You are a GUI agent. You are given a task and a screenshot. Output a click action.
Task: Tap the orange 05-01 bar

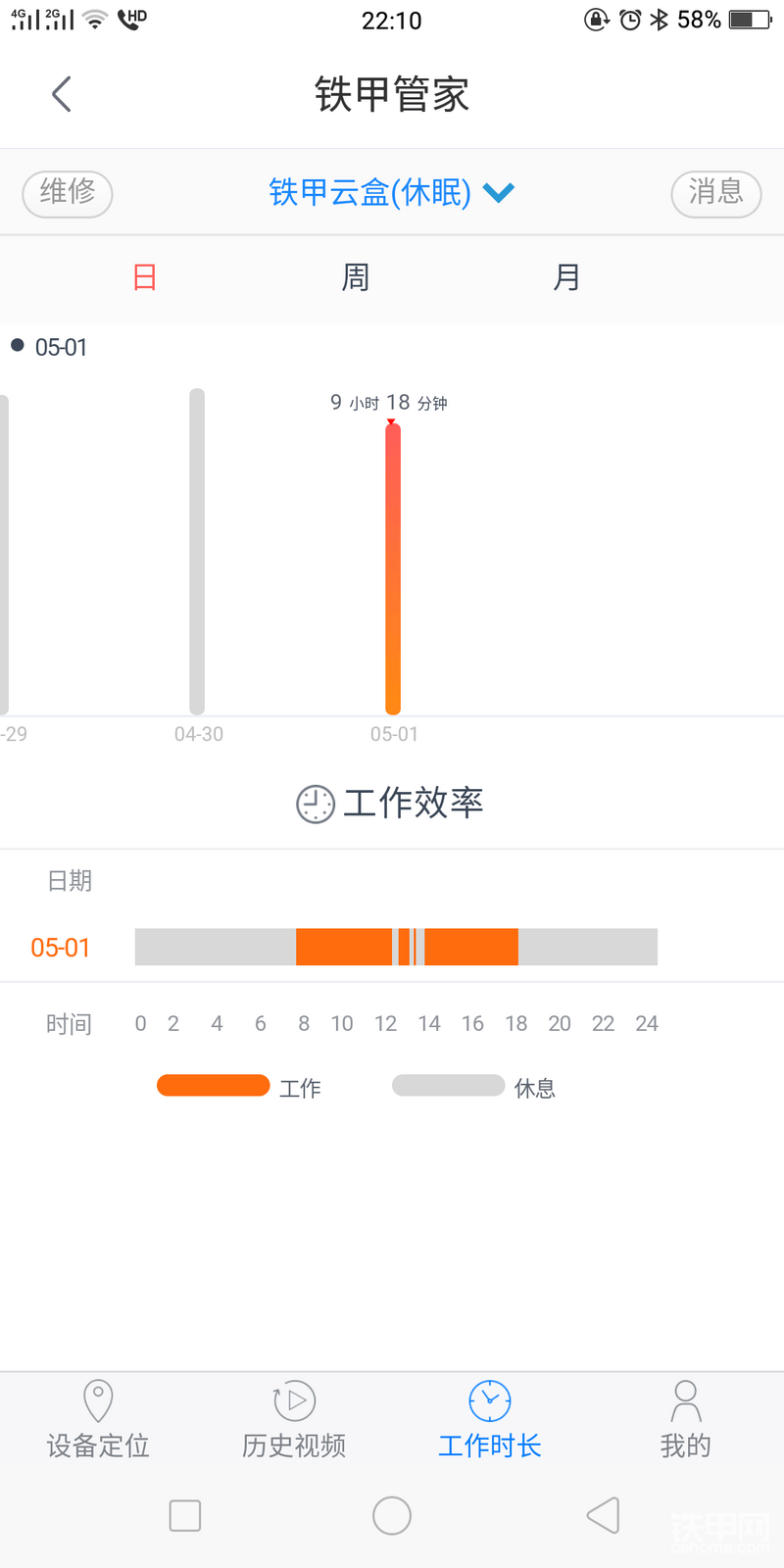click(393, 568)
